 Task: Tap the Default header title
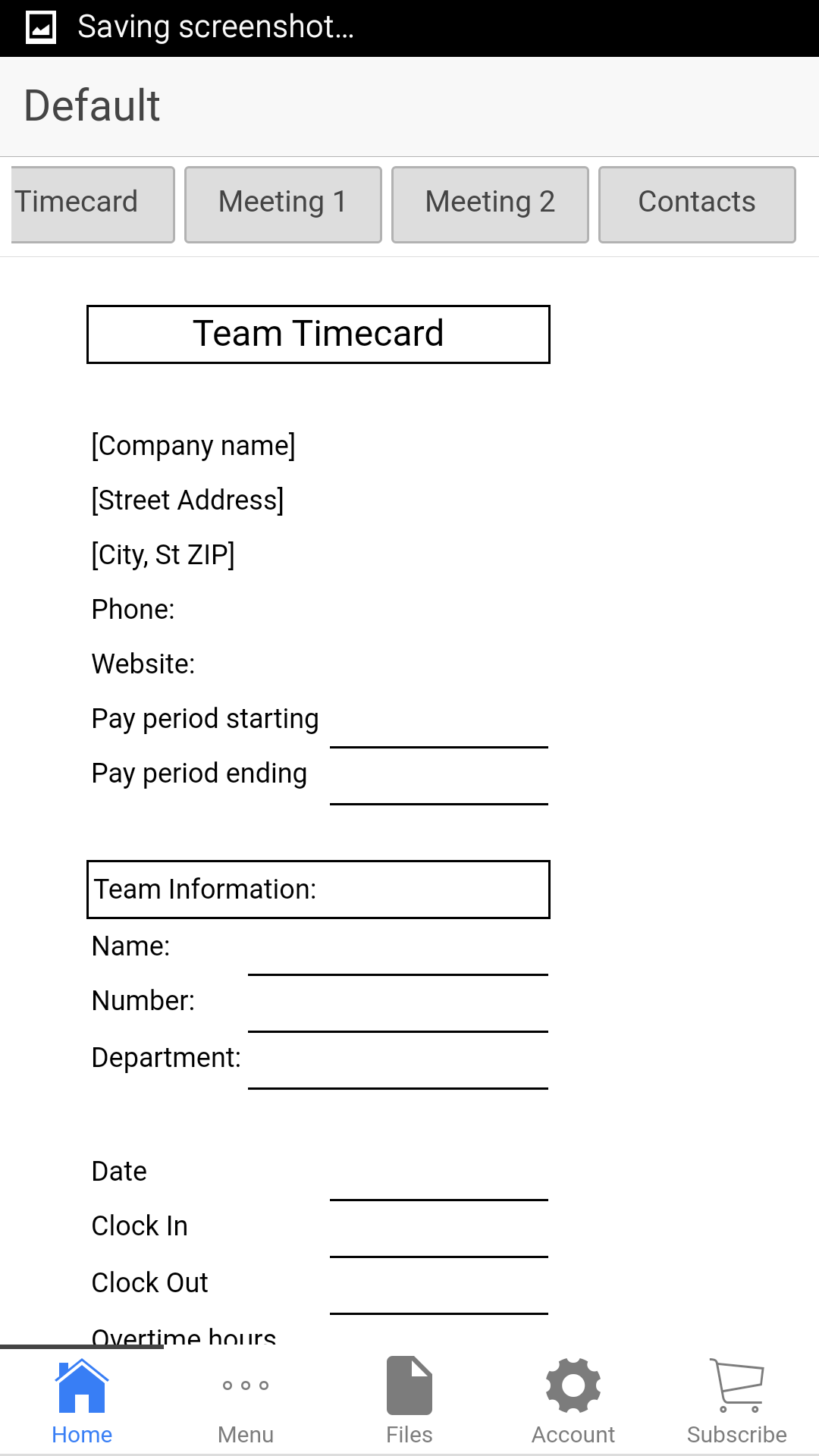coord(90,105)
